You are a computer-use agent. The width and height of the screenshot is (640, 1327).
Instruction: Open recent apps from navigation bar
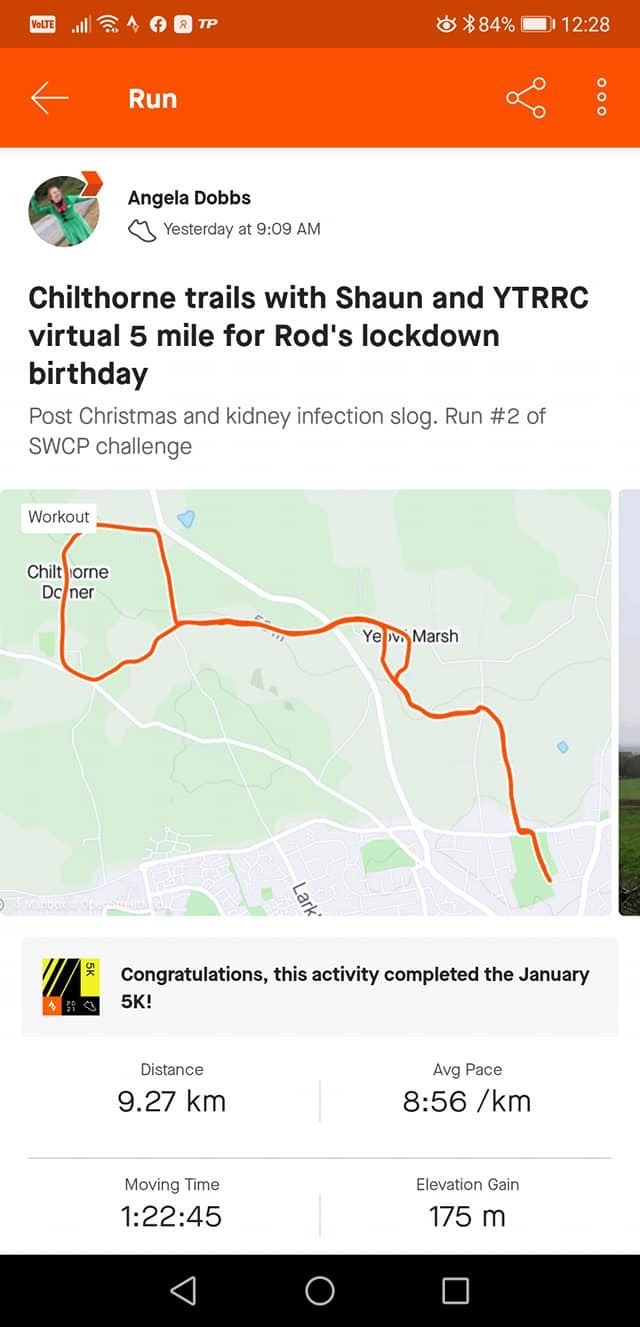tap(455, 1291)
